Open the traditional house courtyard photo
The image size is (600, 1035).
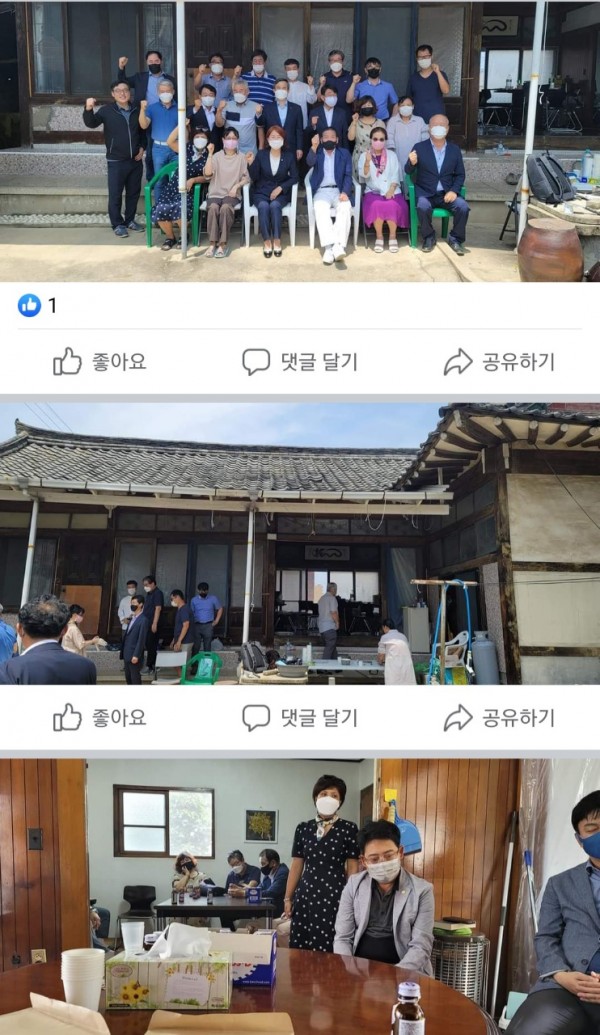tap(300, 545)
